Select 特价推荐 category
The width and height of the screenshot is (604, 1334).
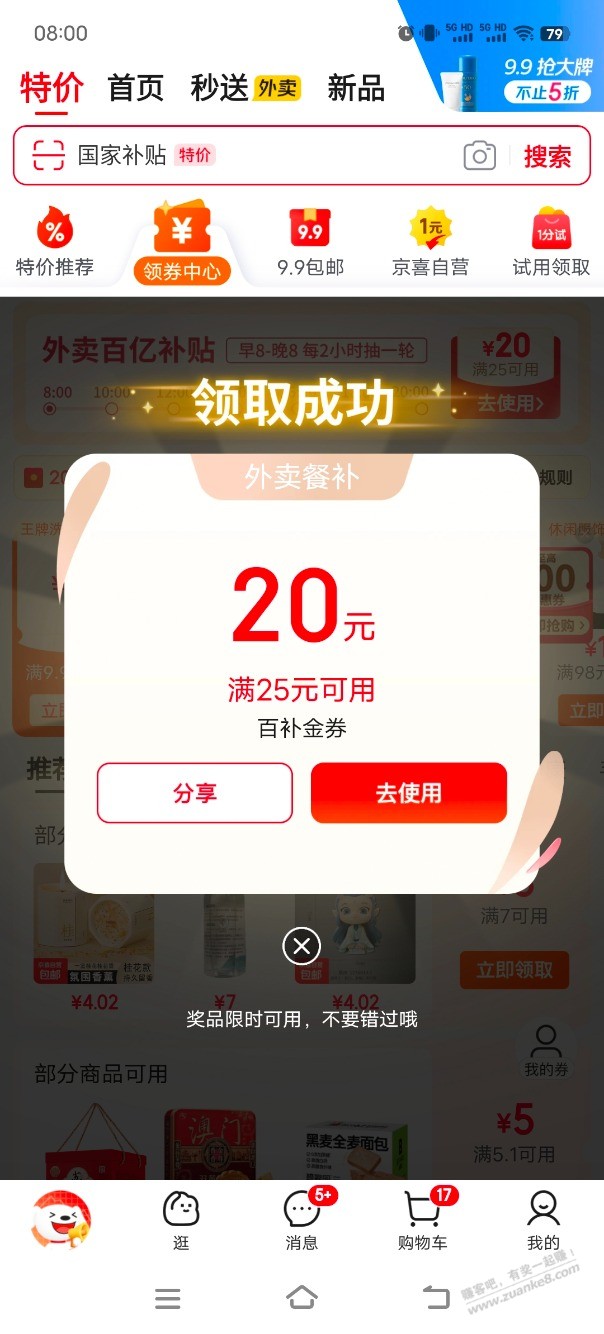55,243
